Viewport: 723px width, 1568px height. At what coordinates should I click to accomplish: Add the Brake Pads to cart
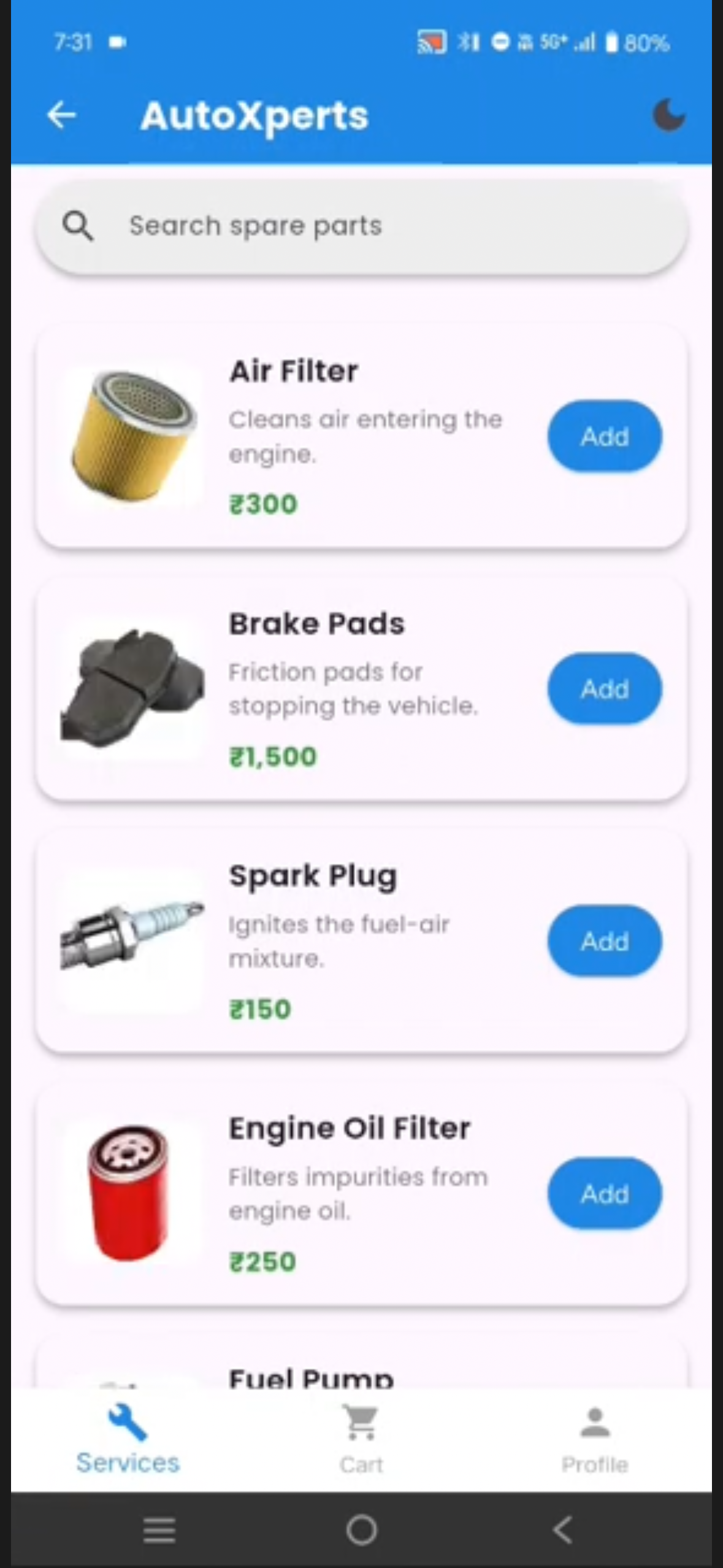[x=603, y=688]
